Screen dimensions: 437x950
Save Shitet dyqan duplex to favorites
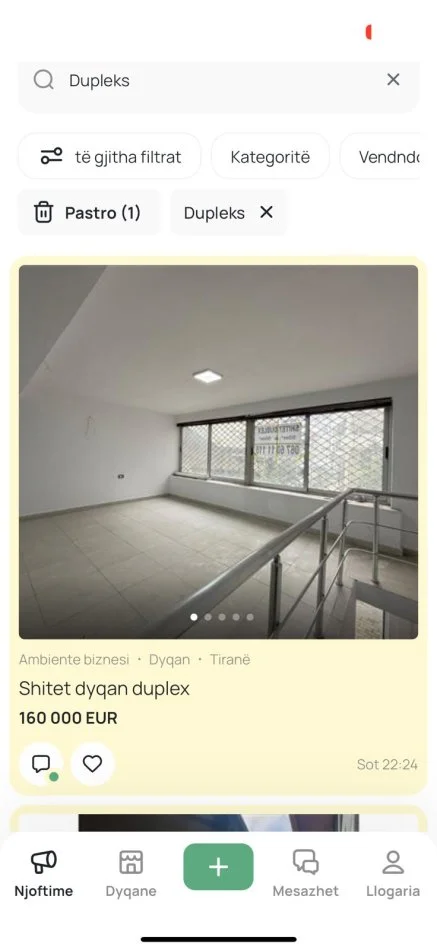tap(92, 764)
